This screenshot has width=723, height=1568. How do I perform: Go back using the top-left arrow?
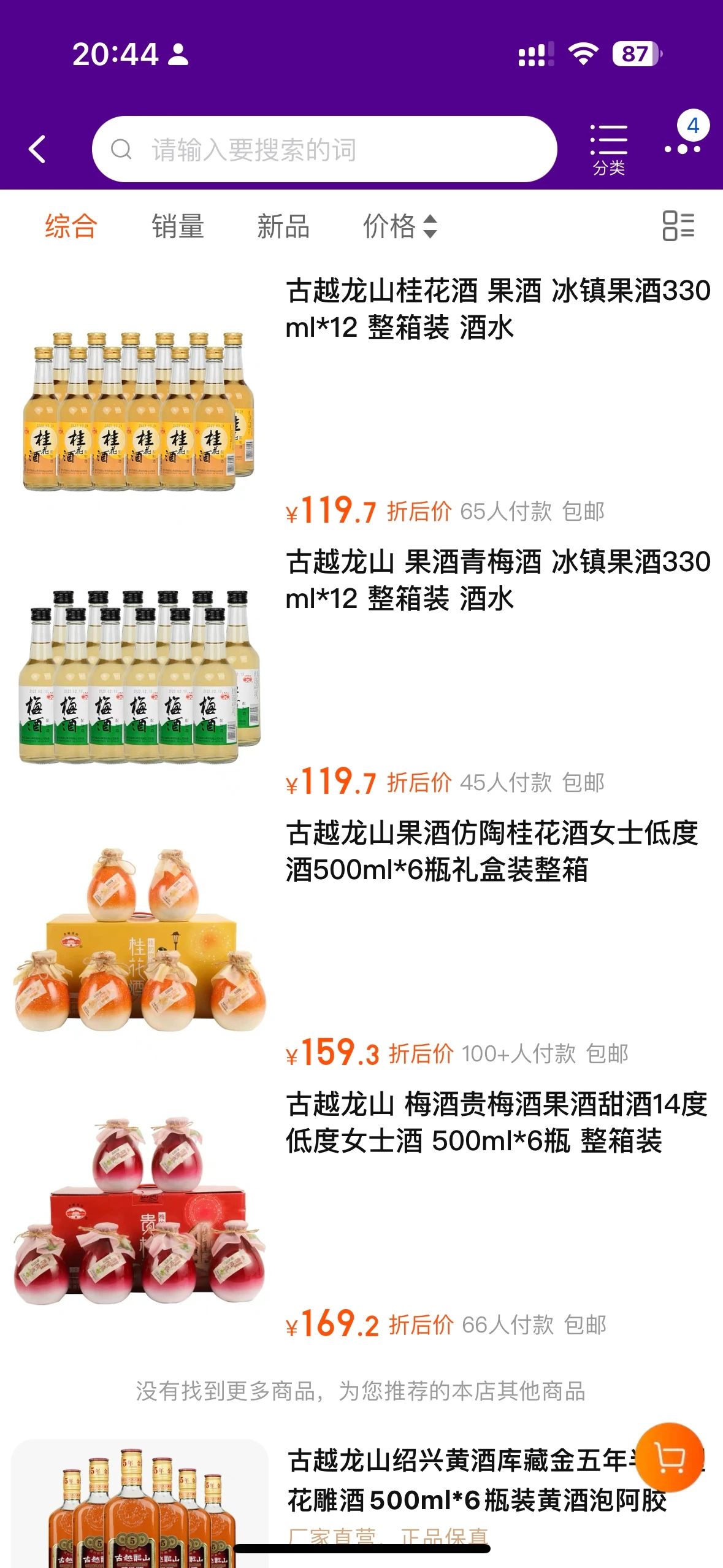tap(37, 149)
